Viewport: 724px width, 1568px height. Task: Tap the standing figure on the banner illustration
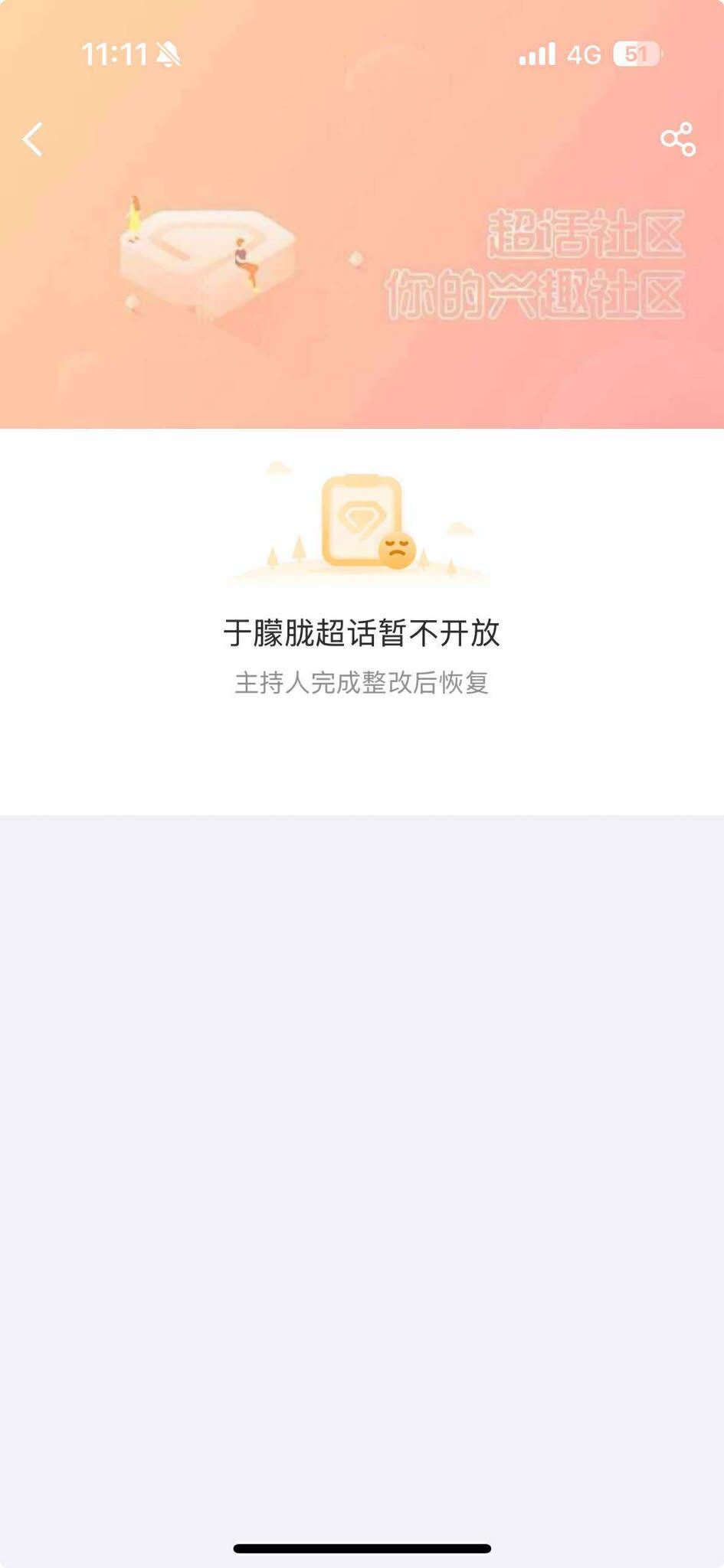tap(134, 211)
